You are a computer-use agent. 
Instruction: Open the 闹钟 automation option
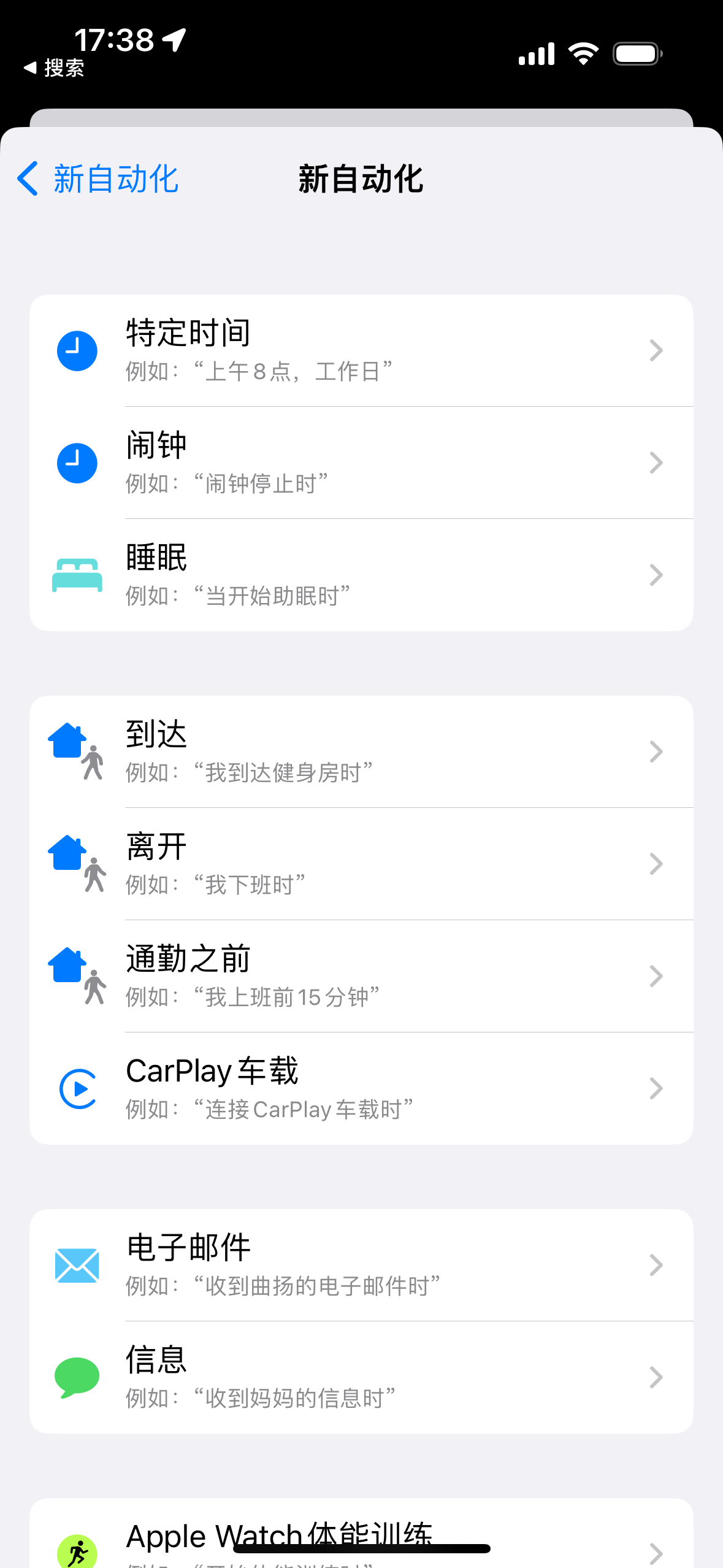pyautogui.click(x=361, y=463)
